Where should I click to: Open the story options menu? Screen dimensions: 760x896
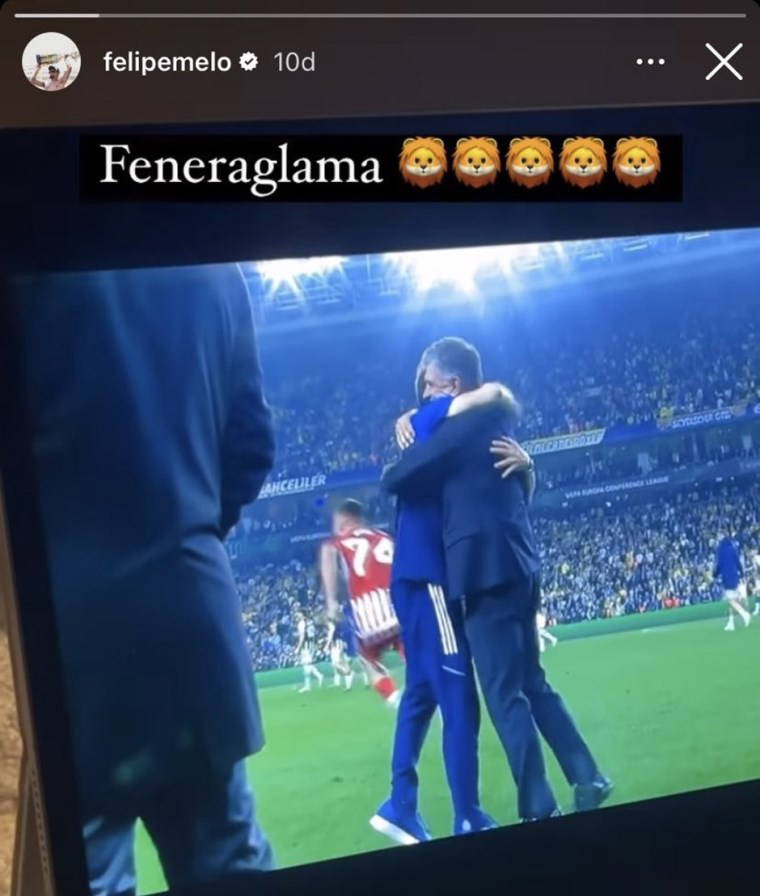[x=650, y=62]
